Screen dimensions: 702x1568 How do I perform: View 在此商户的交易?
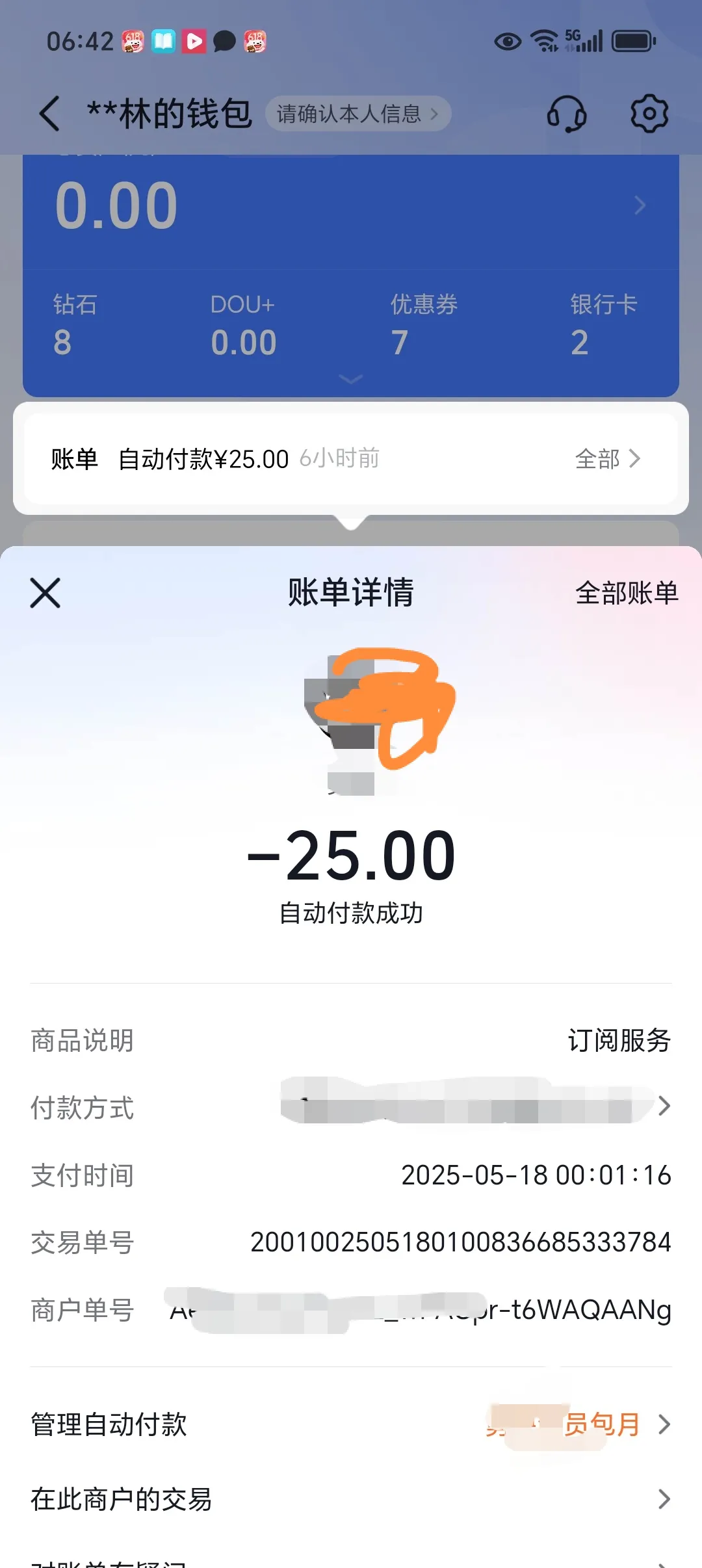pos(351,1499)
